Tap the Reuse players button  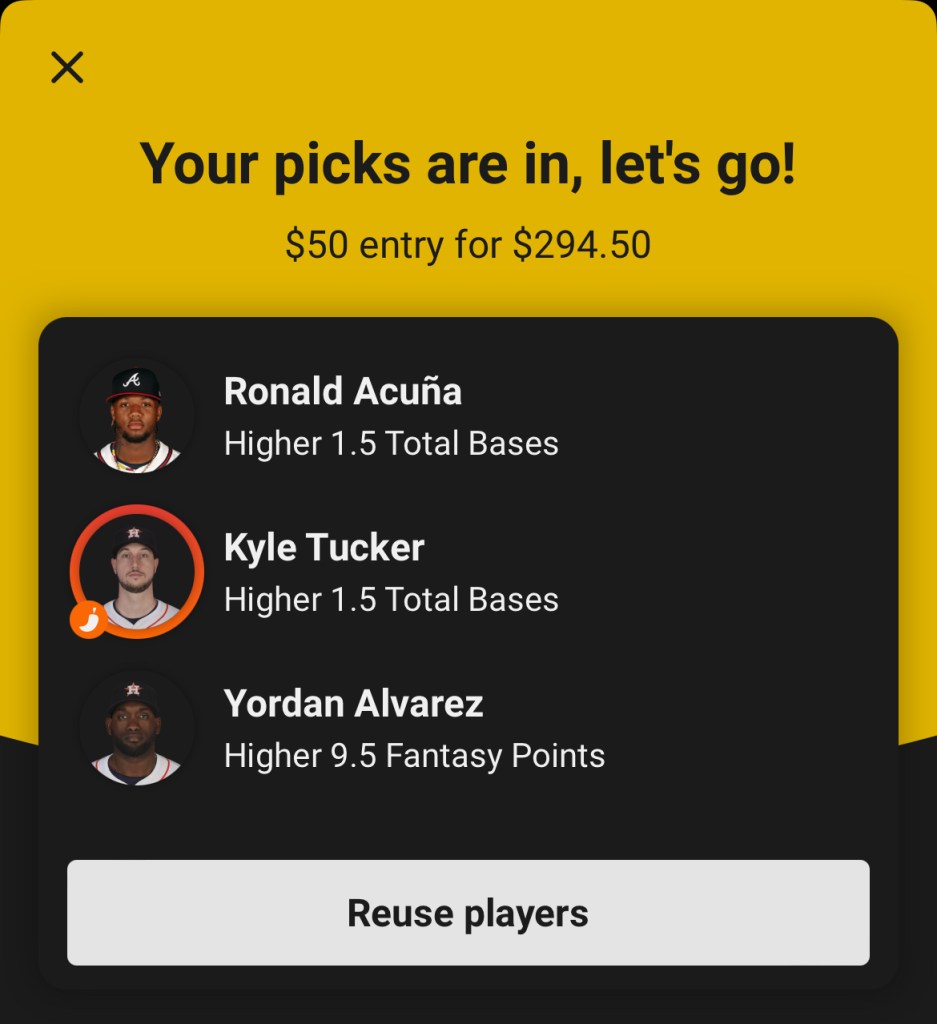(468, 912)
